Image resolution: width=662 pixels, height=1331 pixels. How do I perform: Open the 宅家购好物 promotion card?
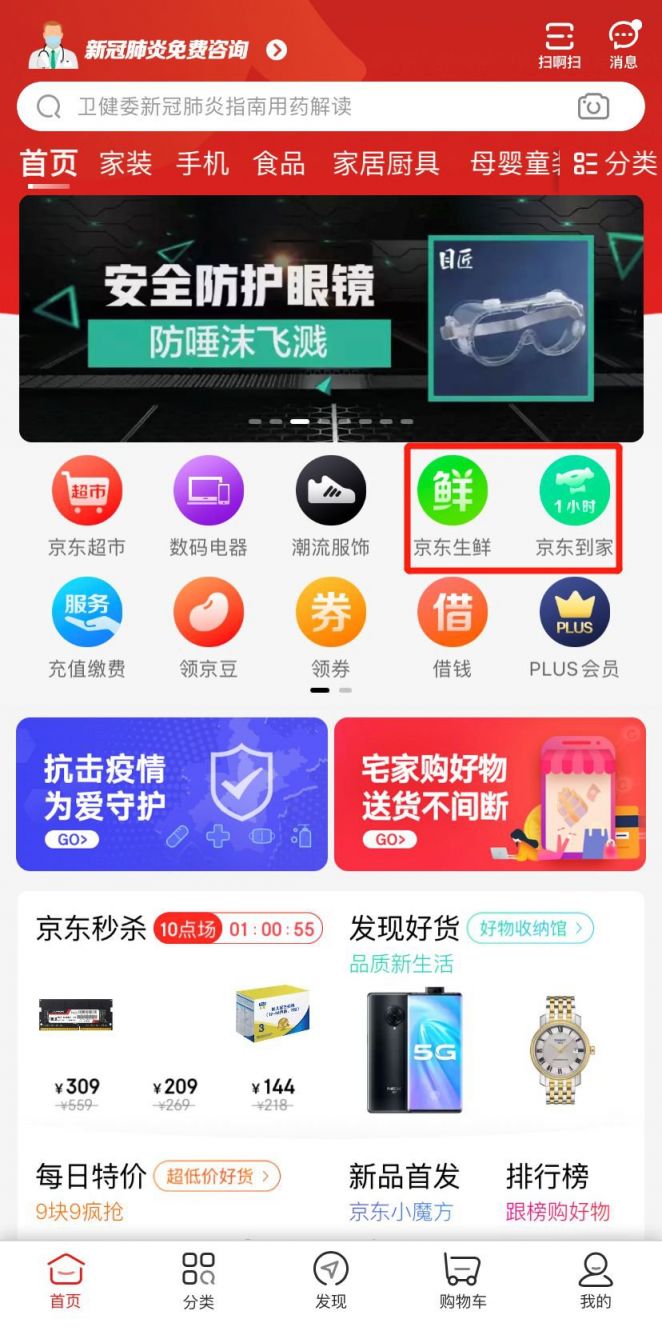pos(490,794)
